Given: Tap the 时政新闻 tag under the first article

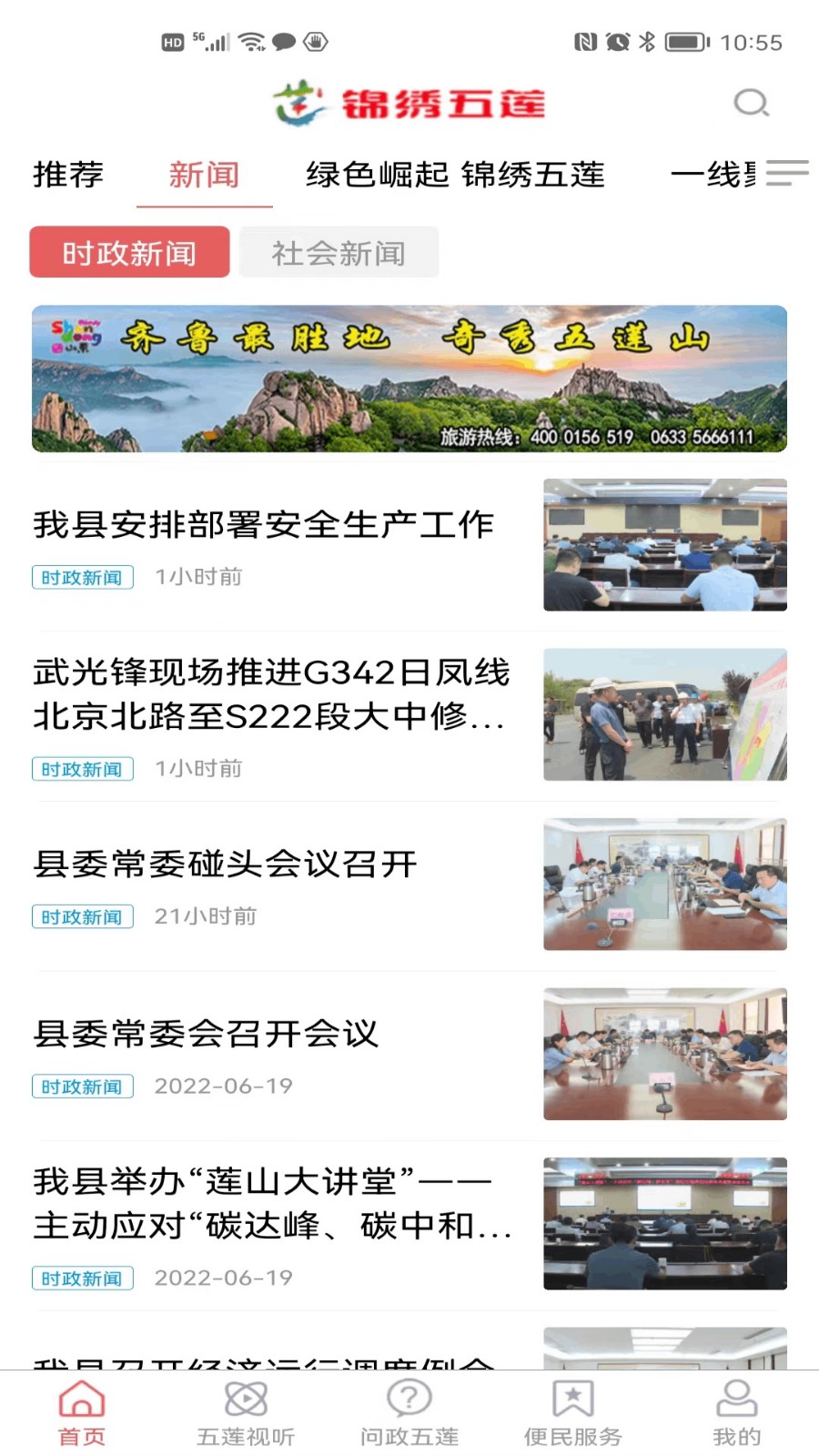Looking at the screenshot, I should [82, 576].
